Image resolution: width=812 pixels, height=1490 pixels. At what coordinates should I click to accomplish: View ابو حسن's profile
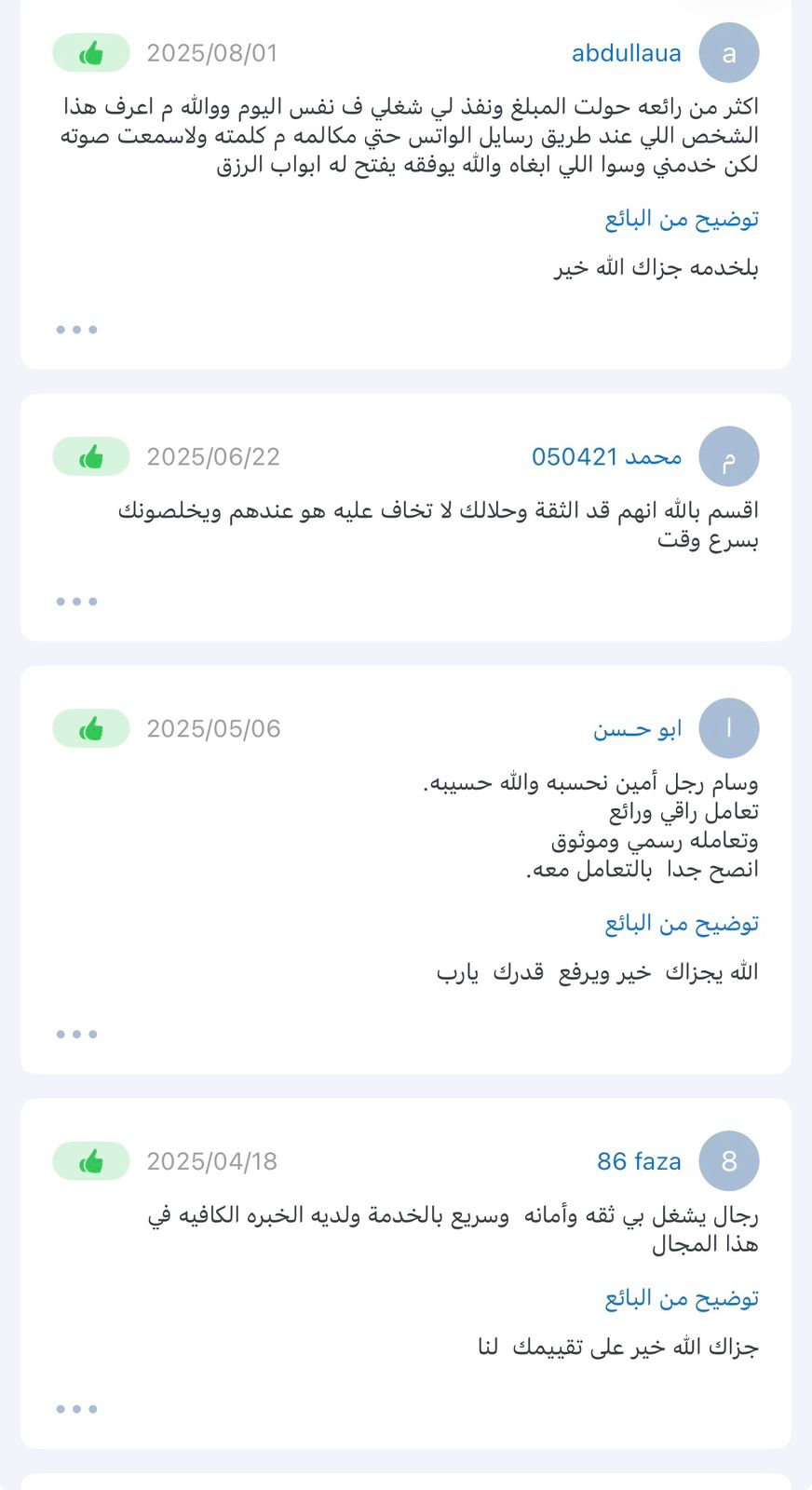coord(637,728)
